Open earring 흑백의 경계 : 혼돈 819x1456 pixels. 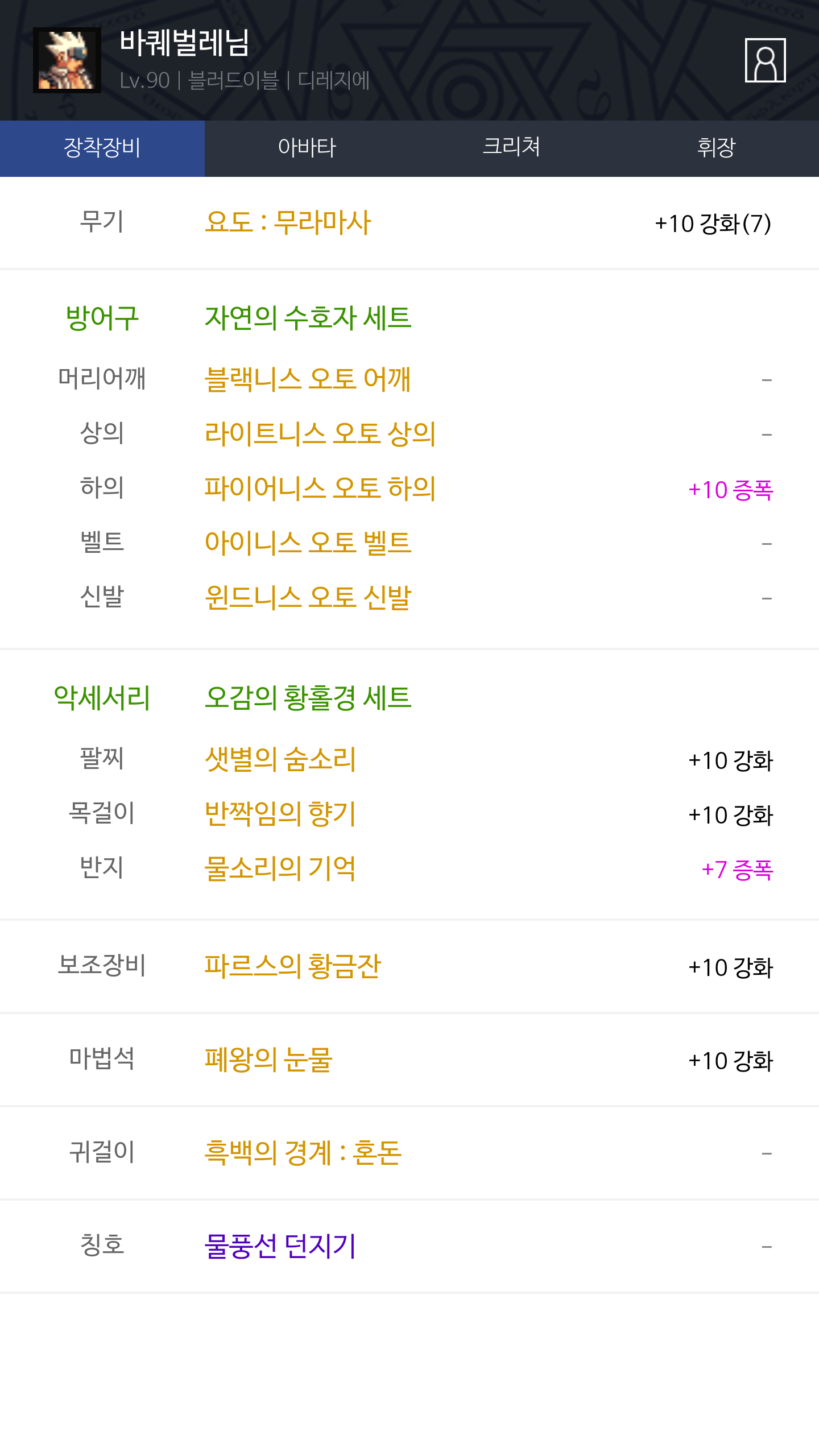click(x=303, y=1153)
